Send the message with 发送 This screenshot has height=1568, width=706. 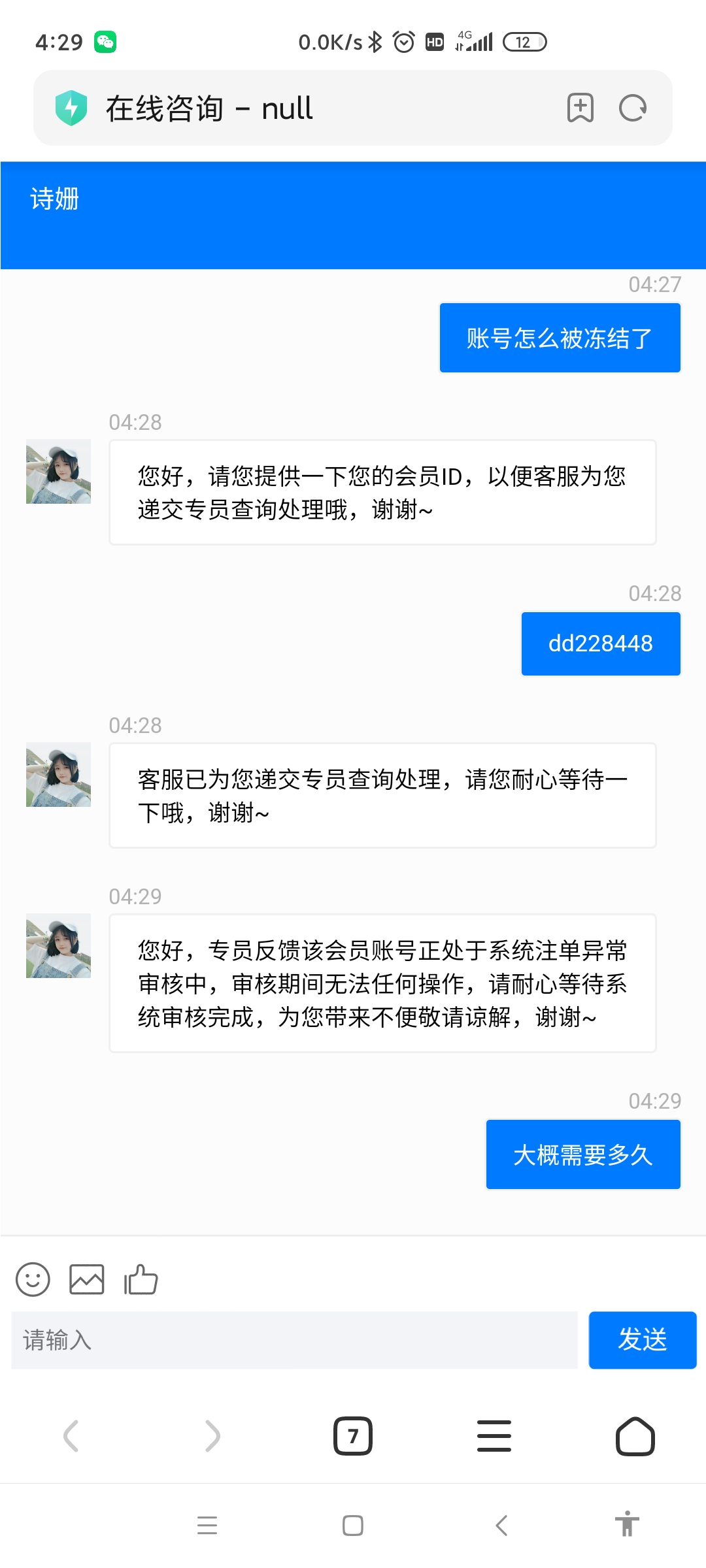tap(642, 1340)
